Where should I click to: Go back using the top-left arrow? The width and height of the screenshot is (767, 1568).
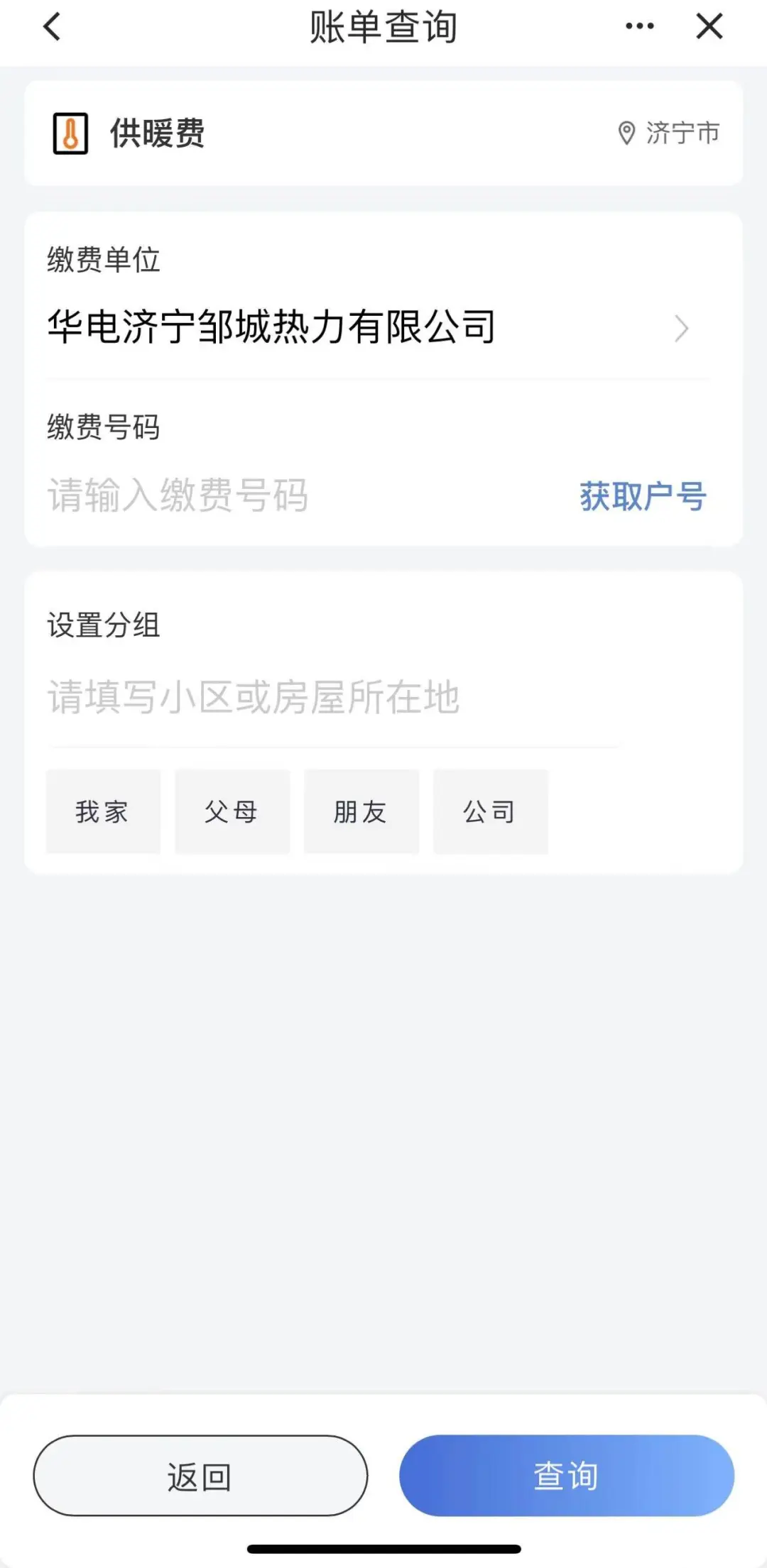[52, 27]
